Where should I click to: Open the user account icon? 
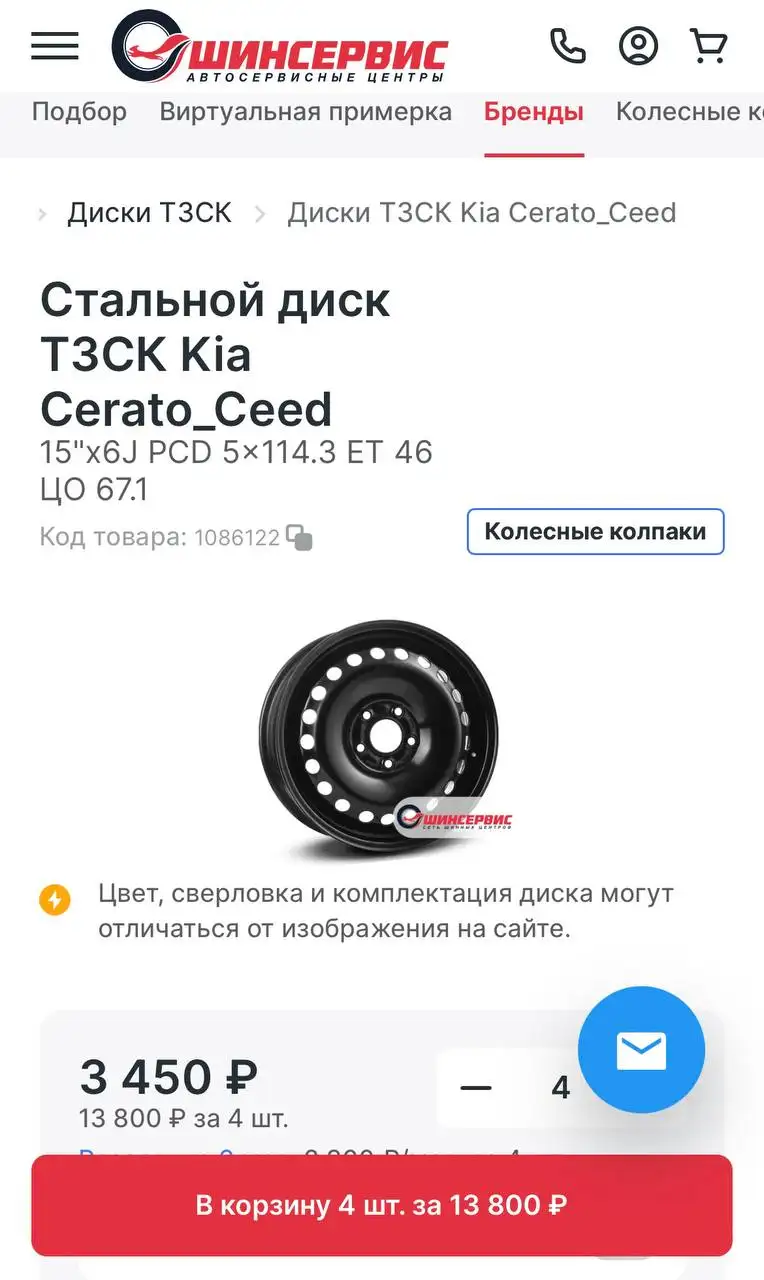coord(639,45)
